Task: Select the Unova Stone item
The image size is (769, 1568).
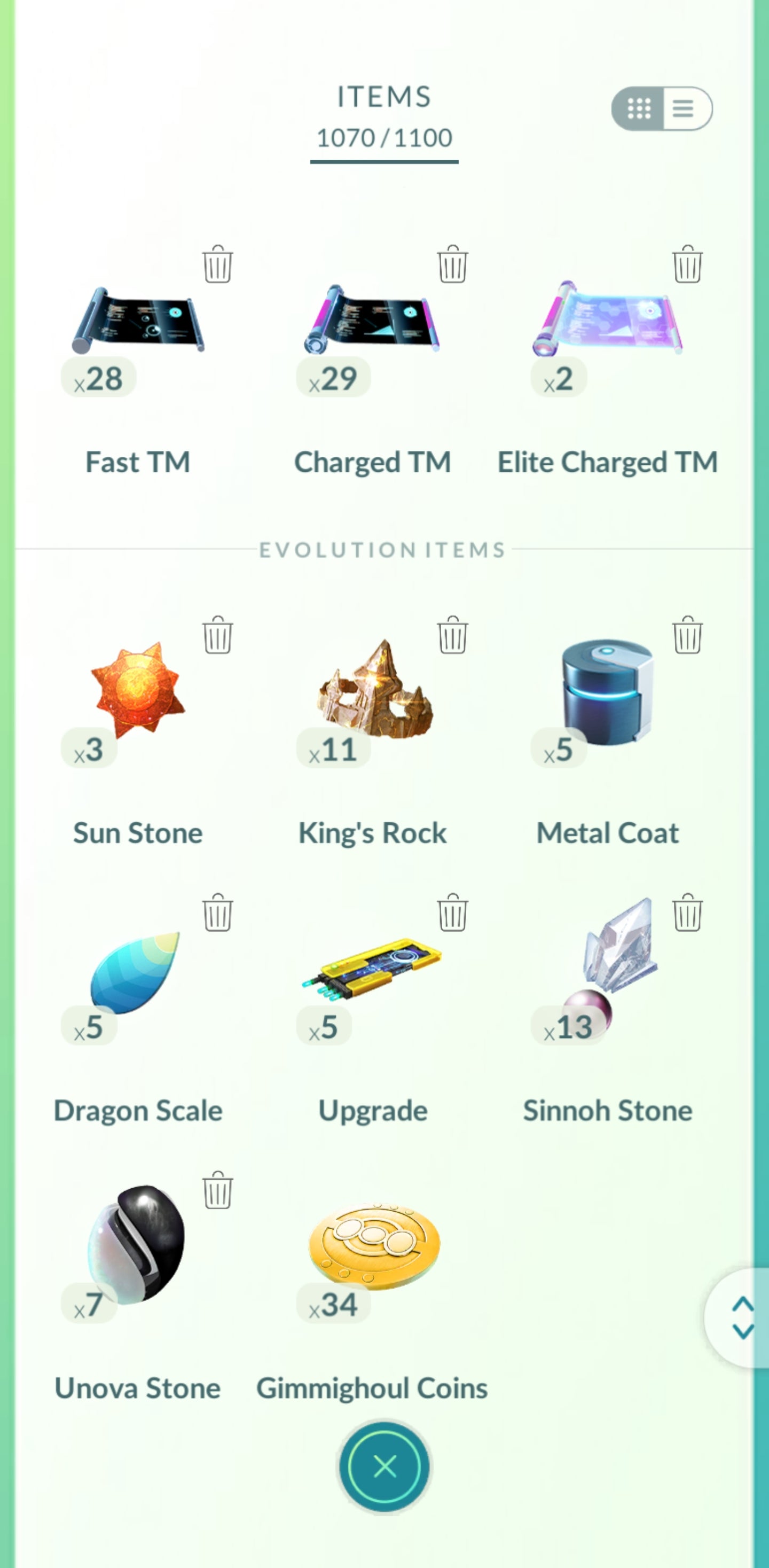Action: 138,1245
